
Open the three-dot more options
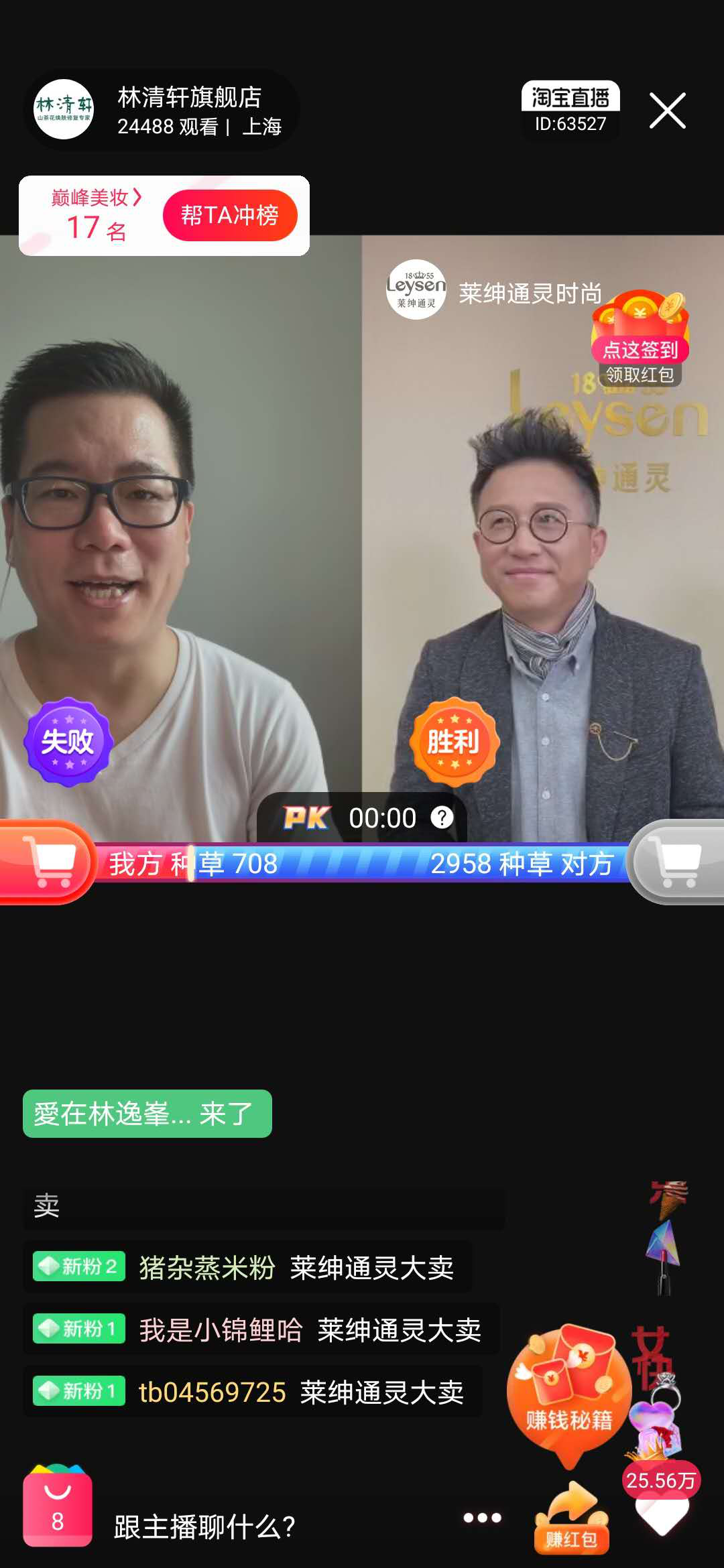(x=482, y=1518)
